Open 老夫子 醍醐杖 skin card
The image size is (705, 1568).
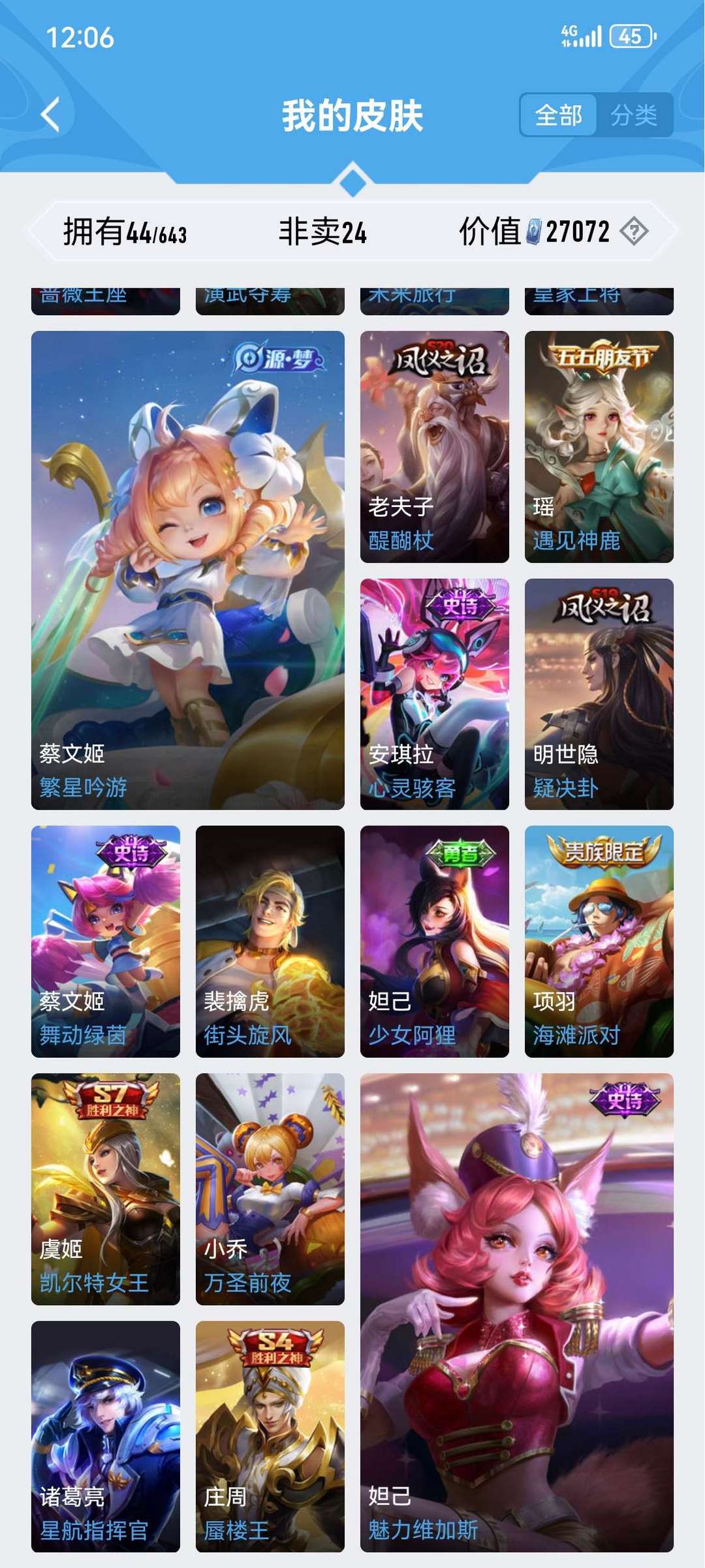[435, 447]
